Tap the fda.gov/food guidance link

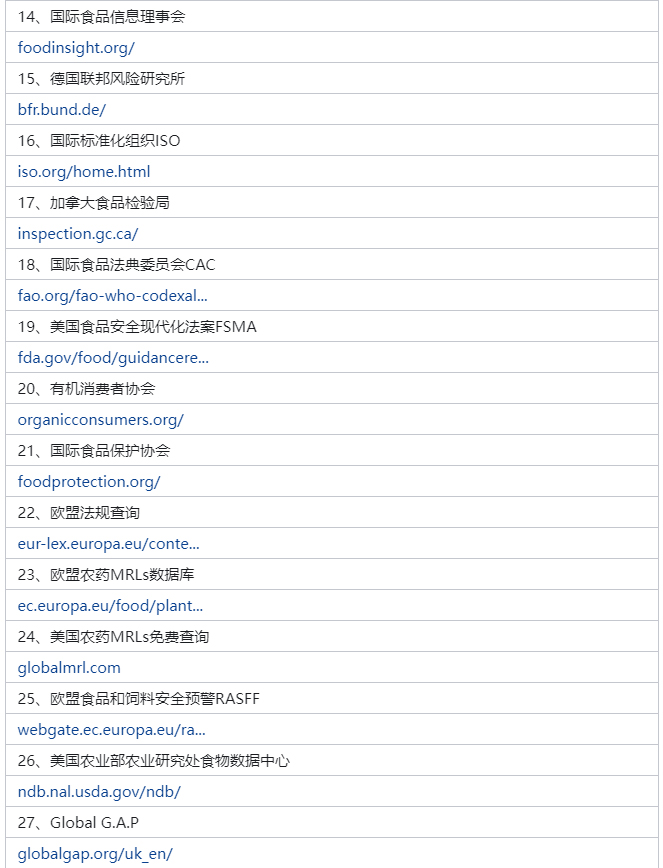[113, 358]
